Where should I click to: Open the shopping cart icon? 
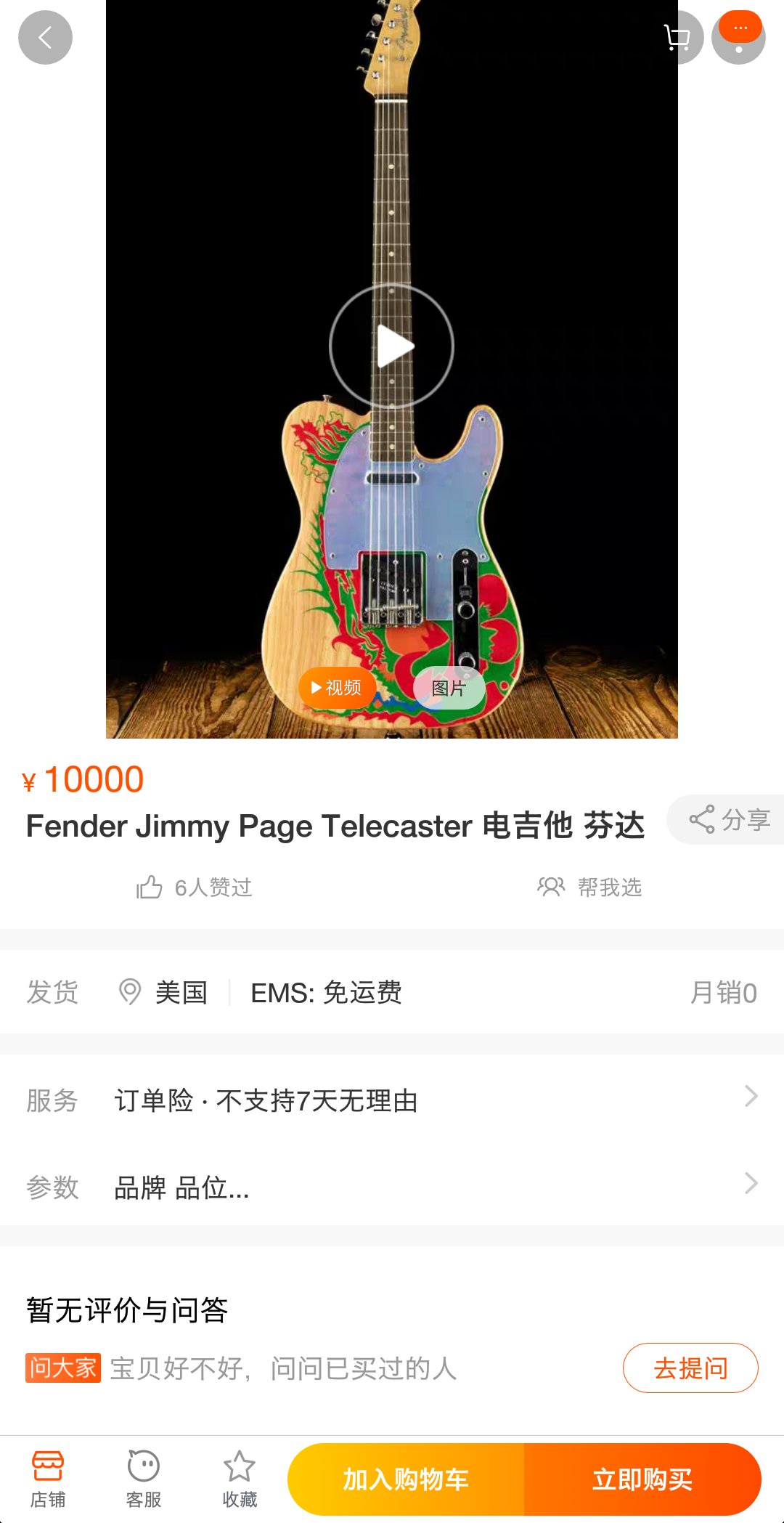(x=677, y=38)
